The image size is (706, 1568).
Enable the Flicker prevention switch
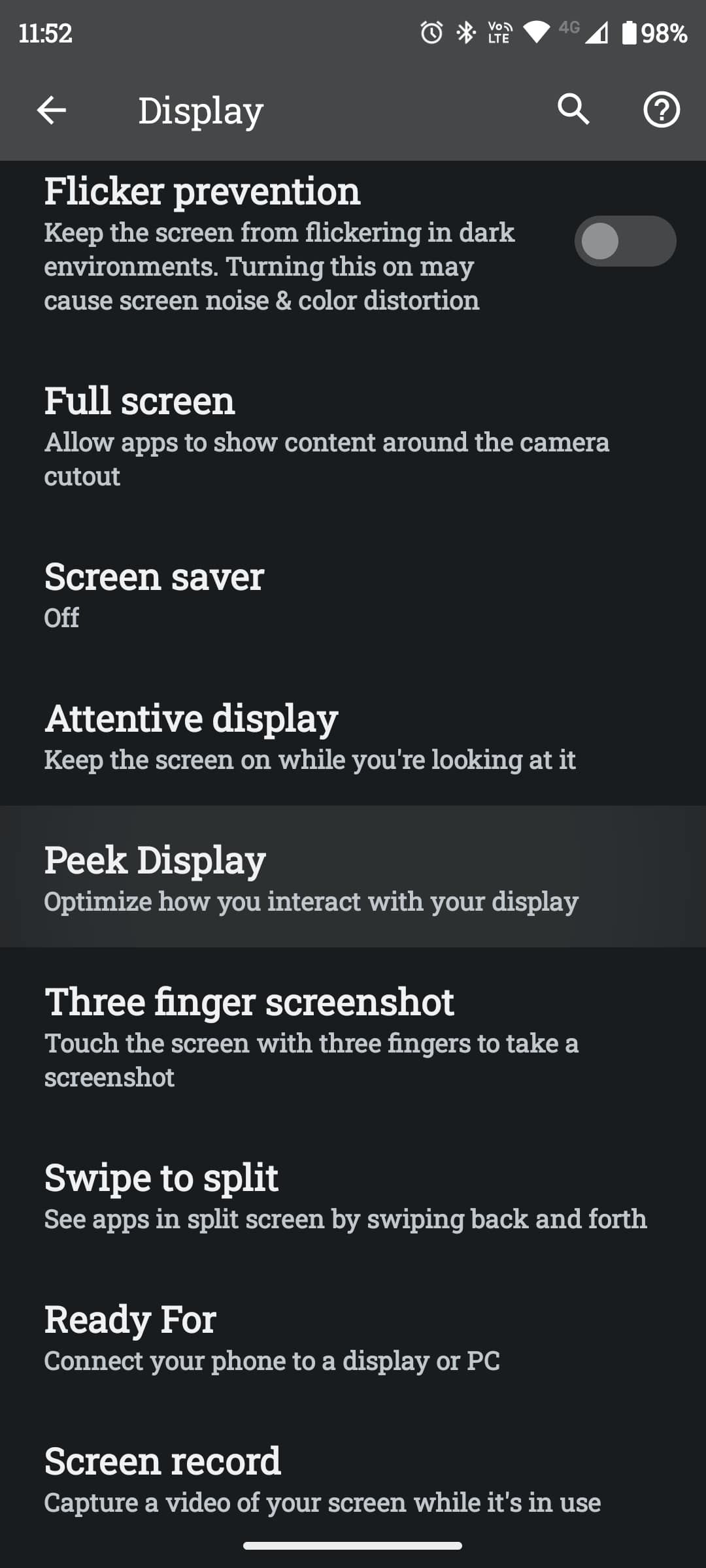[624, 241]
